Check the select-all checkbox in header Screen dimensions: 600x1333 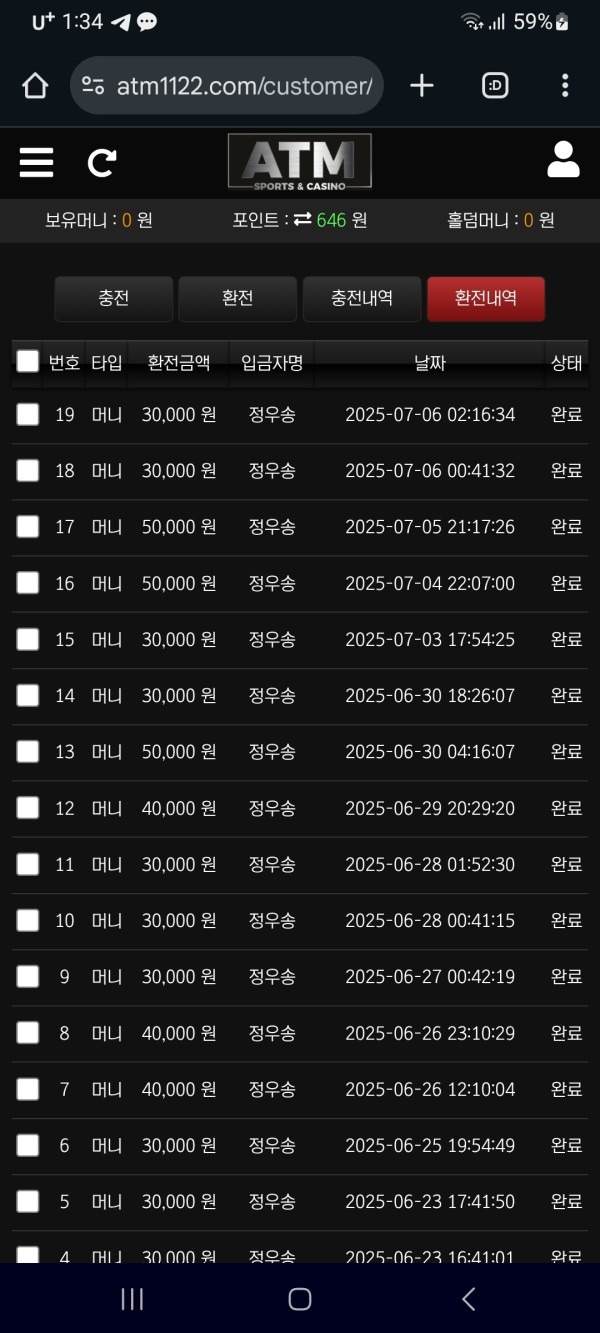click(28, 362)
